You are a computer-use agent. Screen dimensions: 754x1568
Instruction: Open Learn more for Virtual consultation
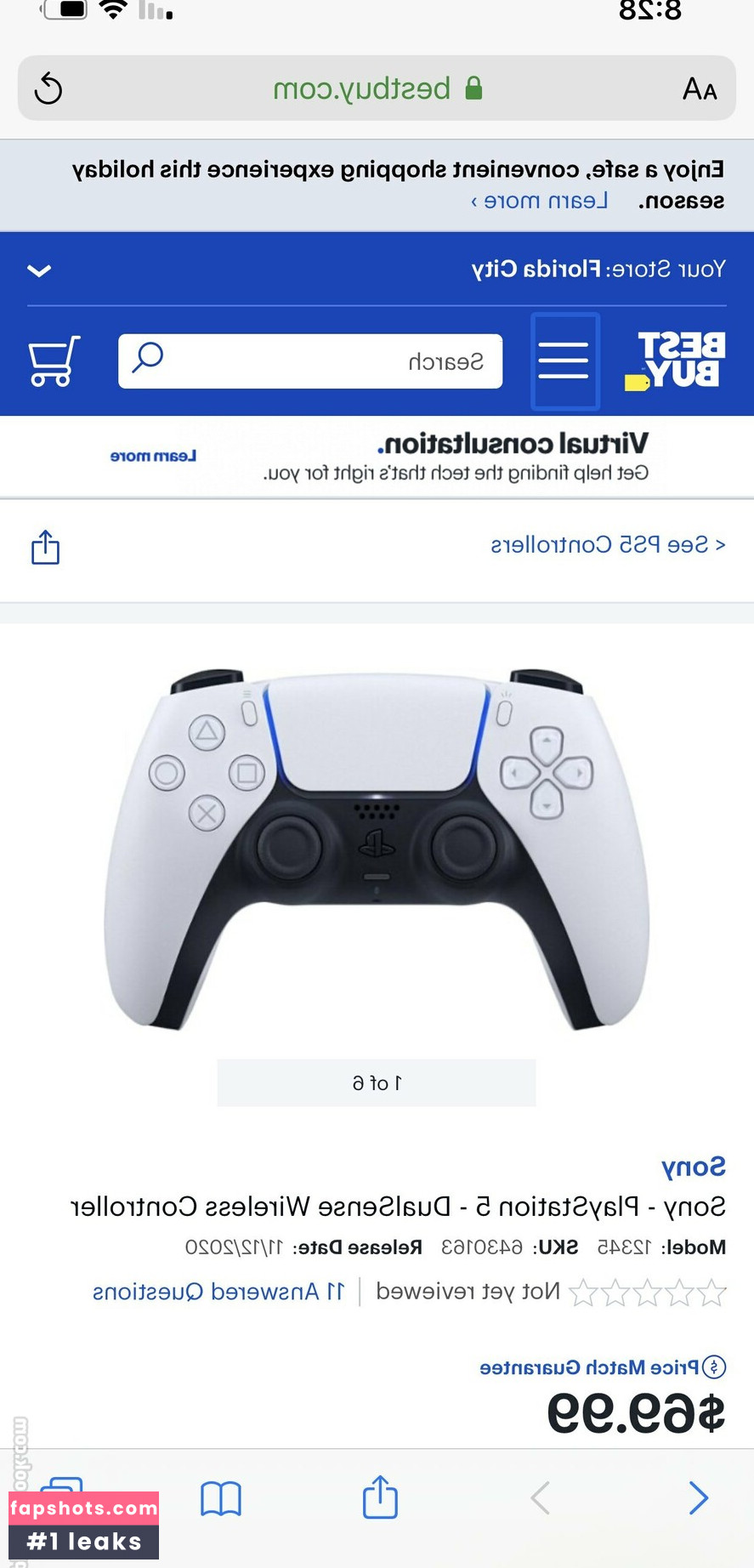(153, 457)
